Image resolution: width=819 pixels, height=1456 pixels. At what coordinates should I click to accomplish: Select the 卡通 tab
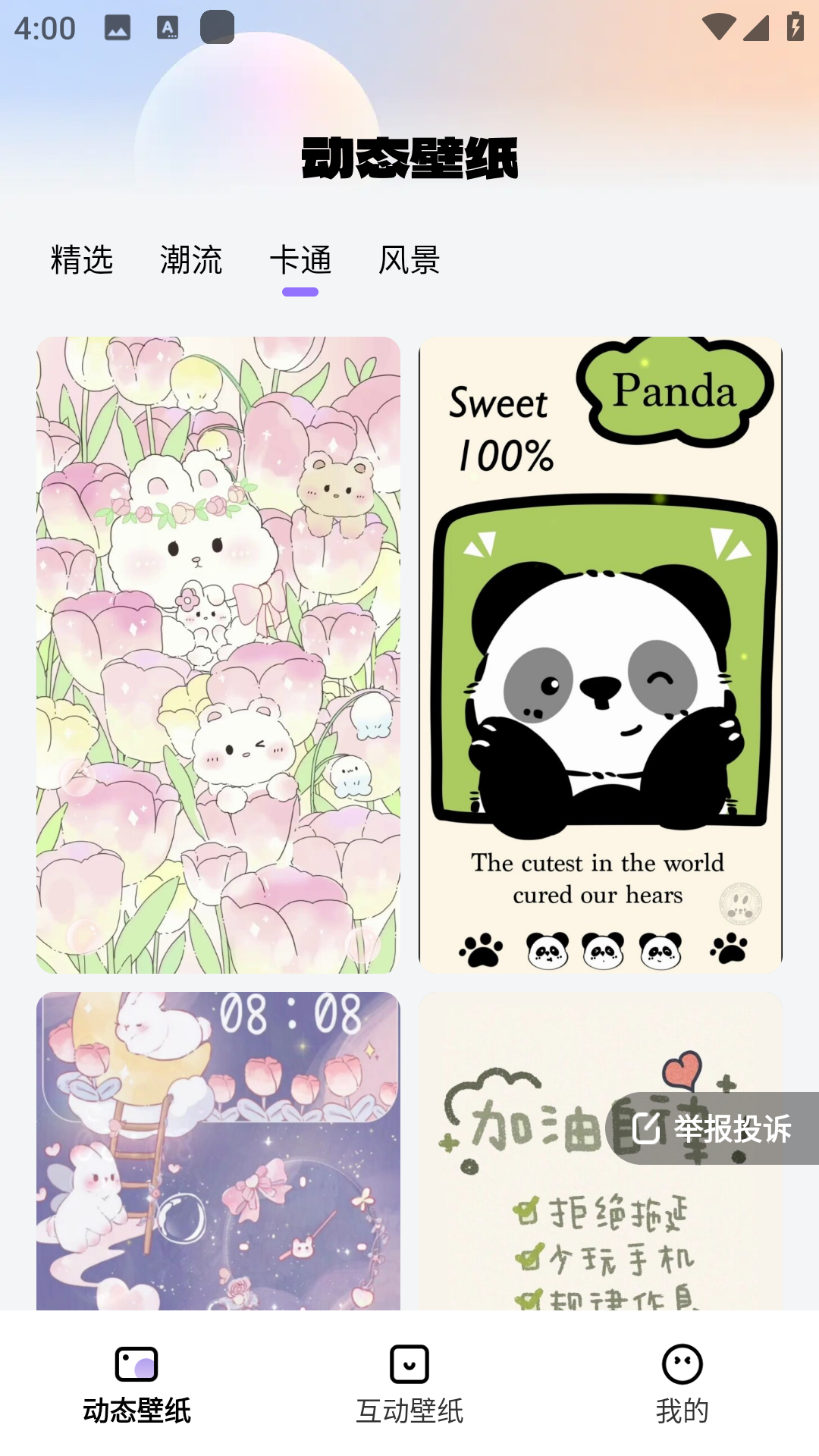[300, 260]
